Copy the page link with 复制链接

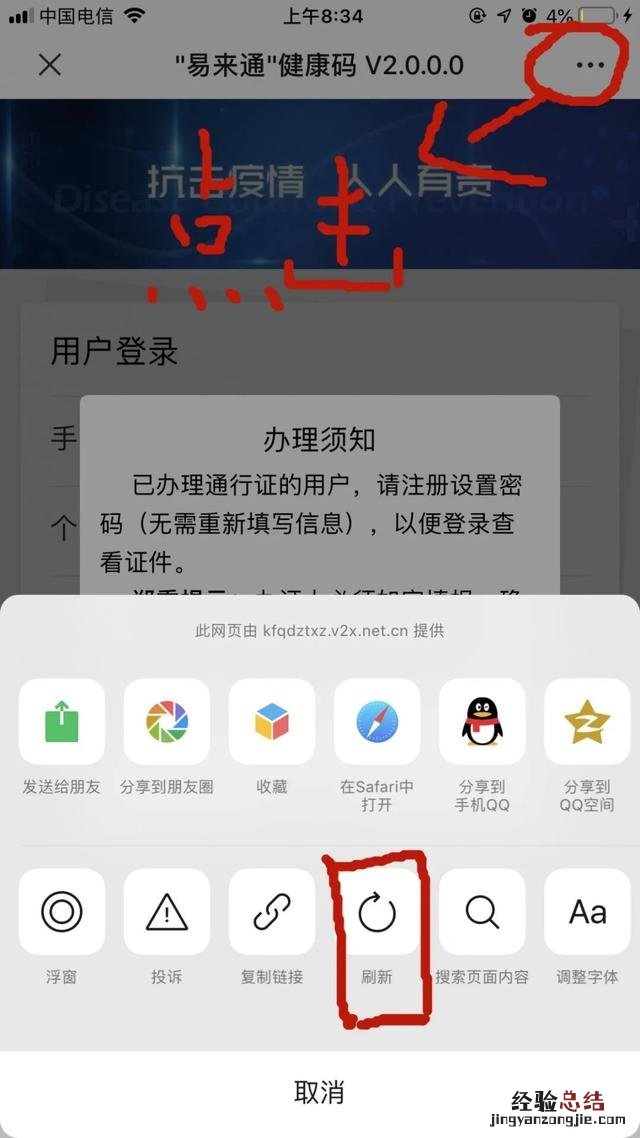(x=272, y=912)
